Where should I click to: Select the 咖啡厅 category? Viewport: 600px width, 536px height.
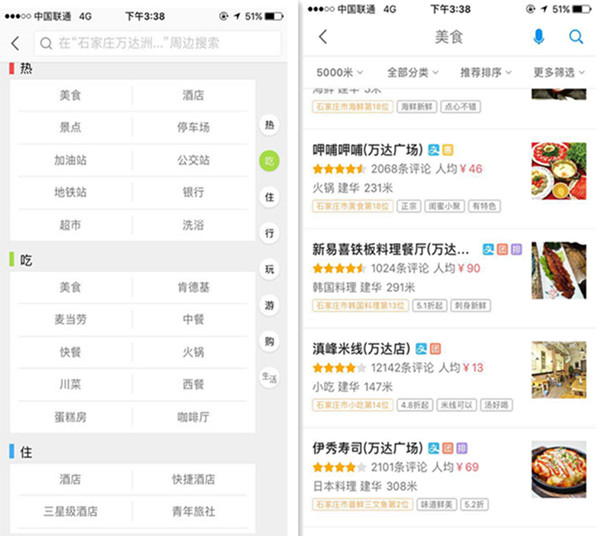click(x=193, y=416)
